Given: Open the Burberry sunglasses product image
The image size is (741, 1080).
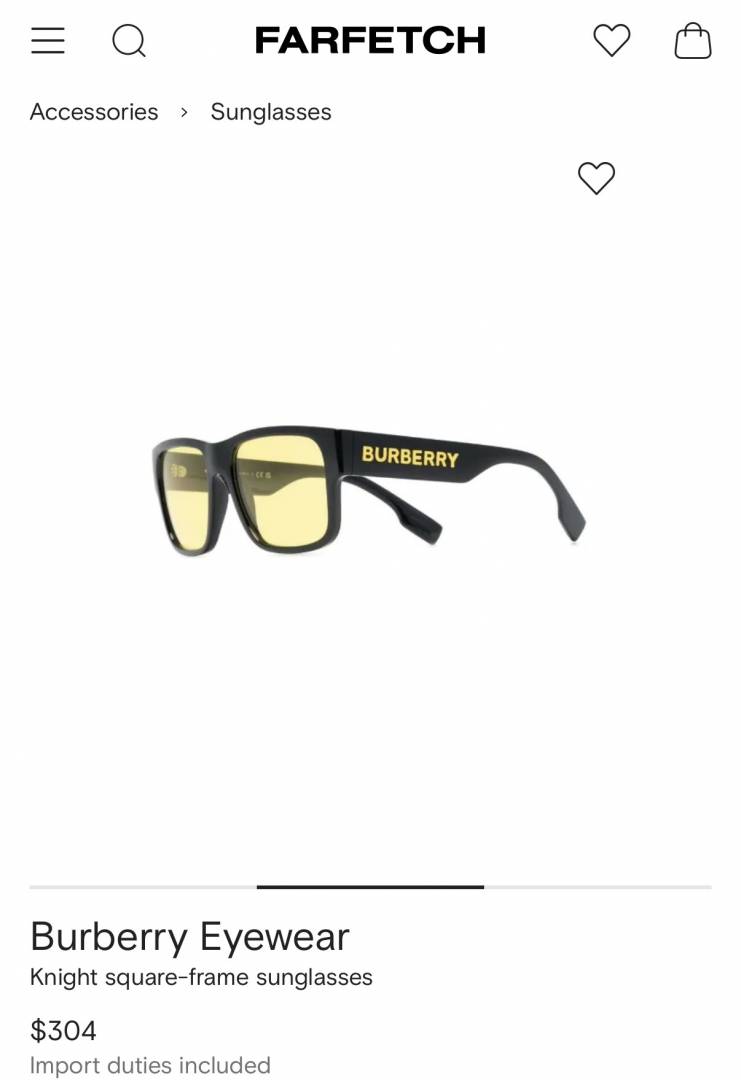Looking at the screenshot, I should pyautogui.click(x=370, y=490).
